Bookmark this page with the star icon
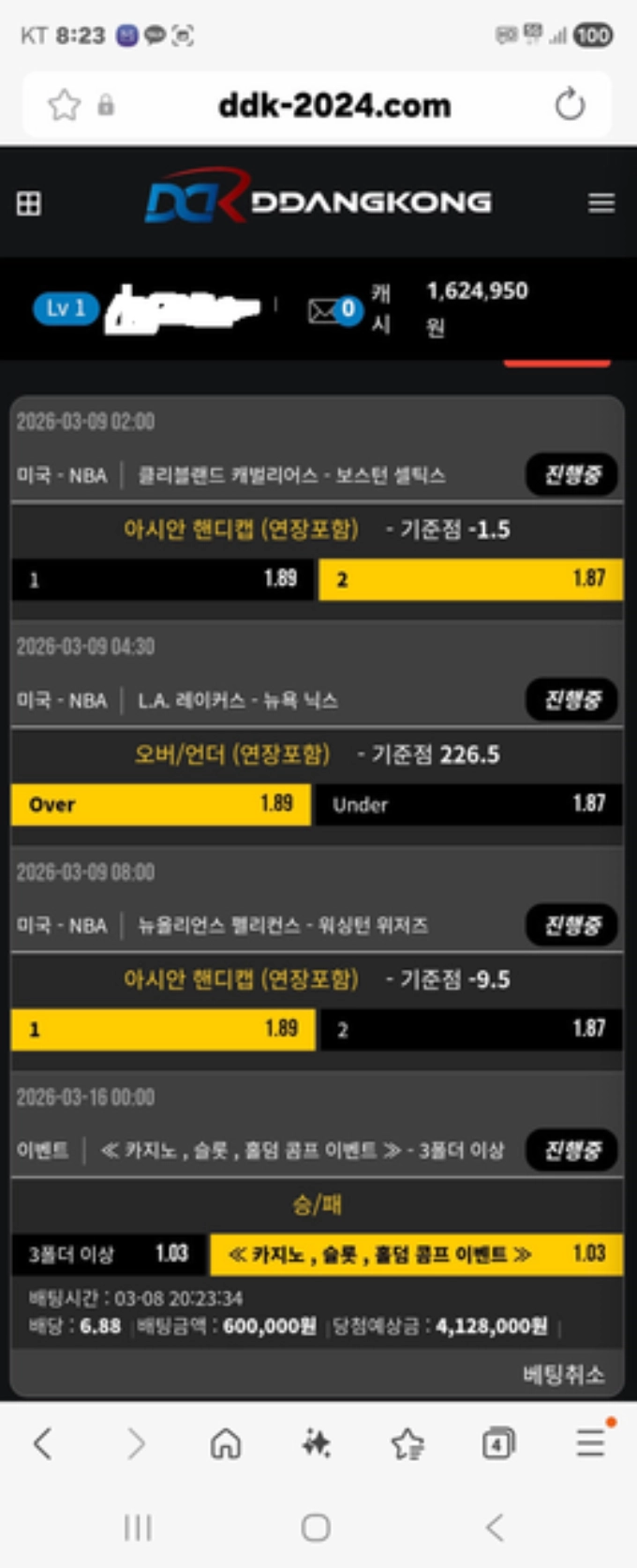The image size is (637, 1568). click(64, 105)
